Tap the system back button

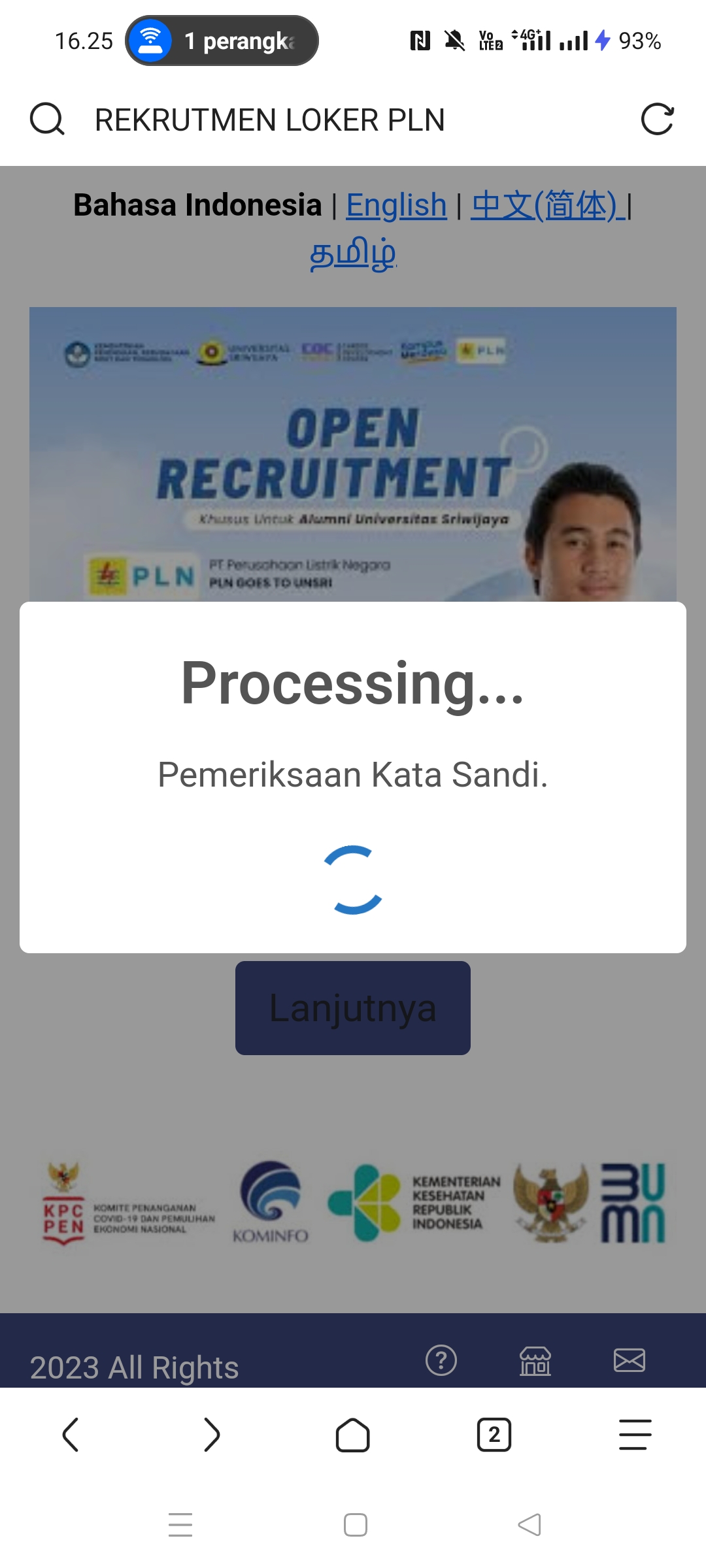click(x=529, y=1525)
